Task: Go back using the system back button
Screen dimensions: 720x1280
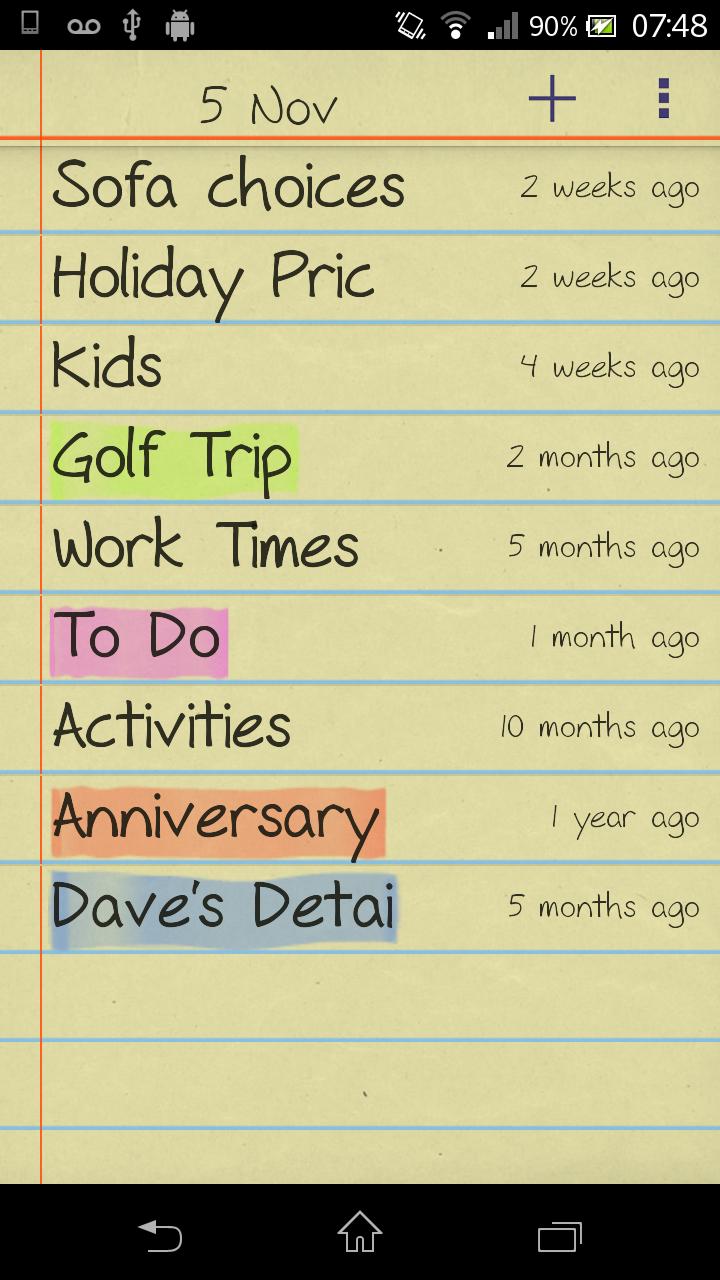Action: click(x=160, y=1235)
